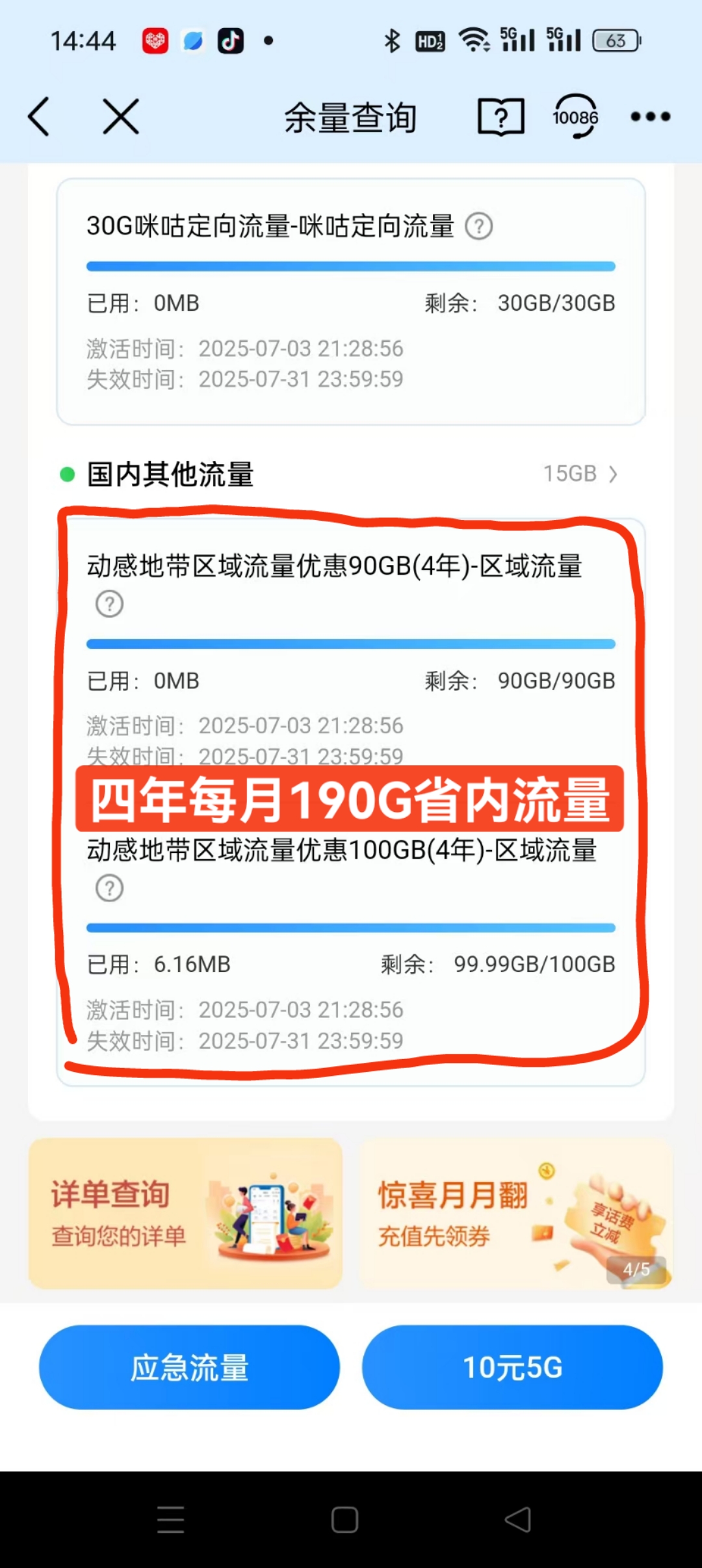Show info for 30G咪咕定向流量

[x=479, y=227]
